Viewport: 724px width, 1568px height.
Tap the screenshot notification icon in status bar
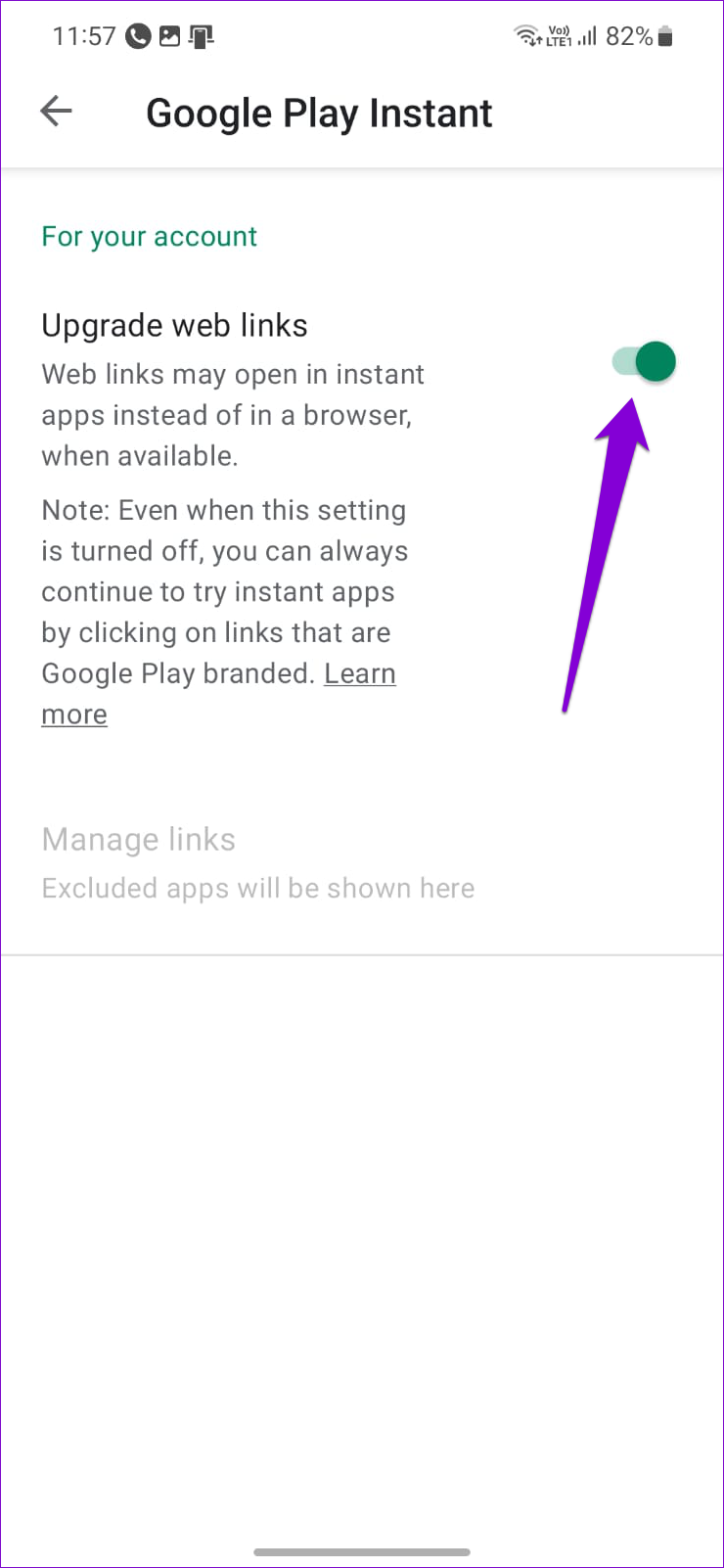pyautogui.click(x=203, y=36)
